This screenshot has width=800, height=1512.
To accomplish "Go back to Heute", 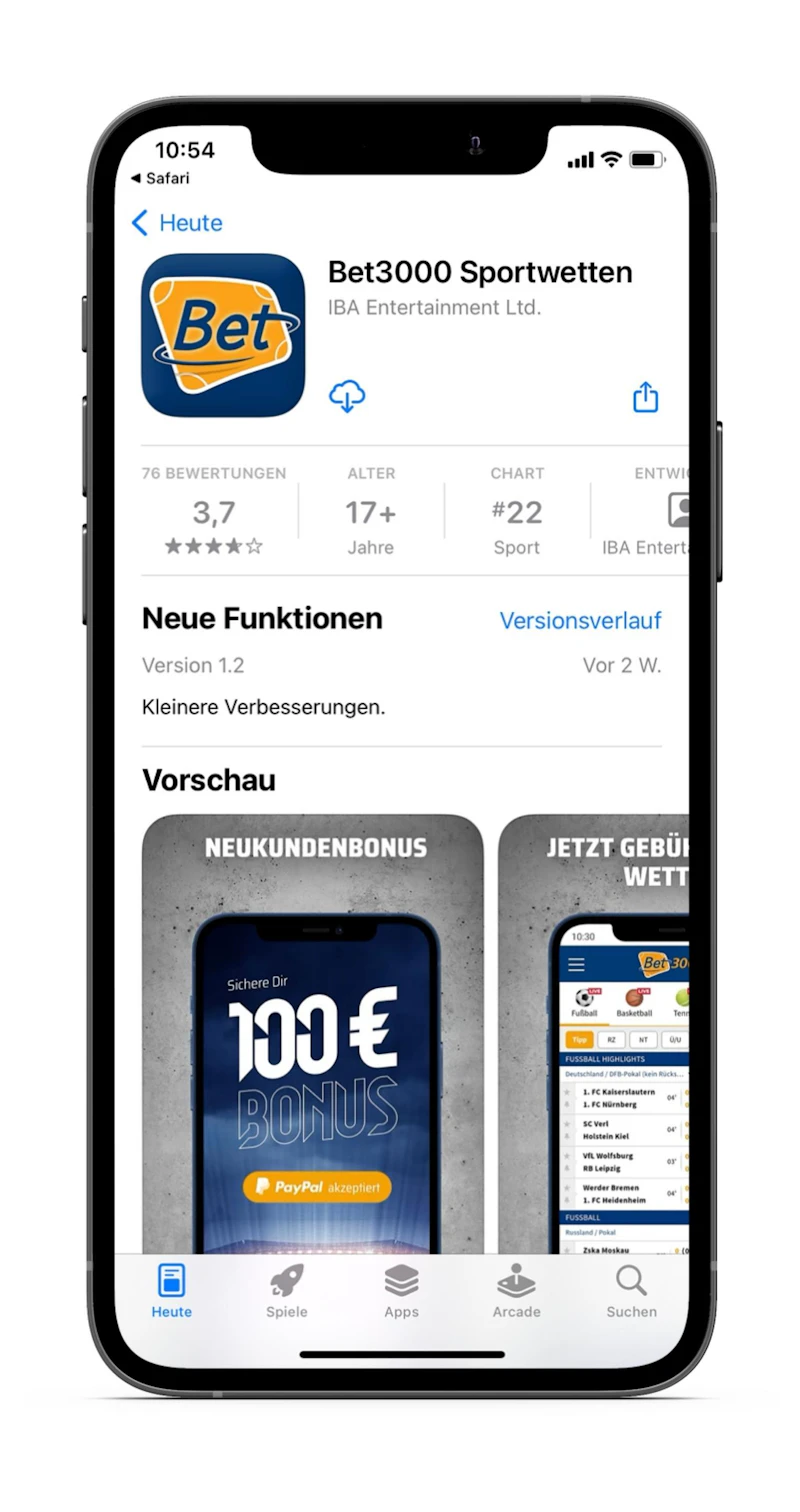I will [x=178, y=223].
